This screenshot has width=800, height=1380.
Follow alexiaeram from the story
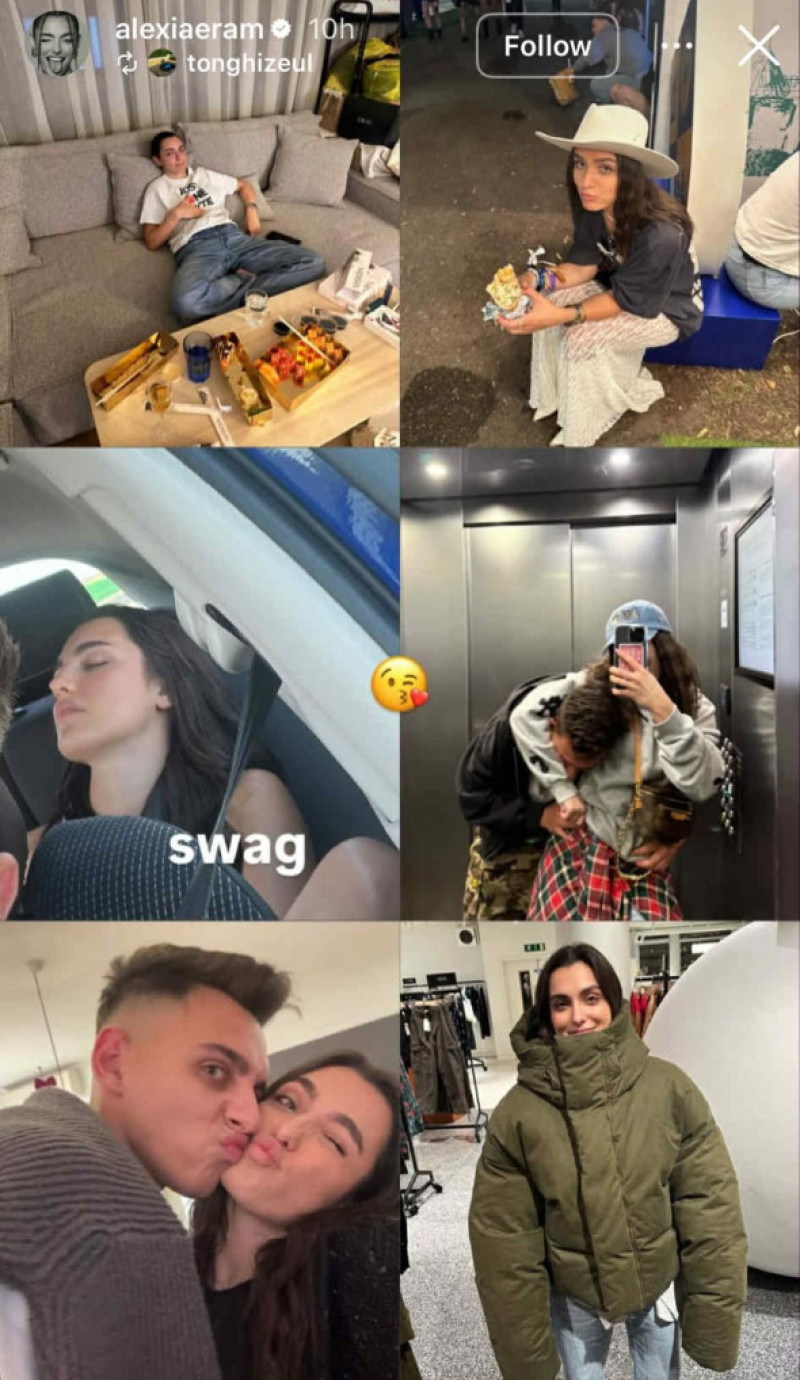click(547, 46)
